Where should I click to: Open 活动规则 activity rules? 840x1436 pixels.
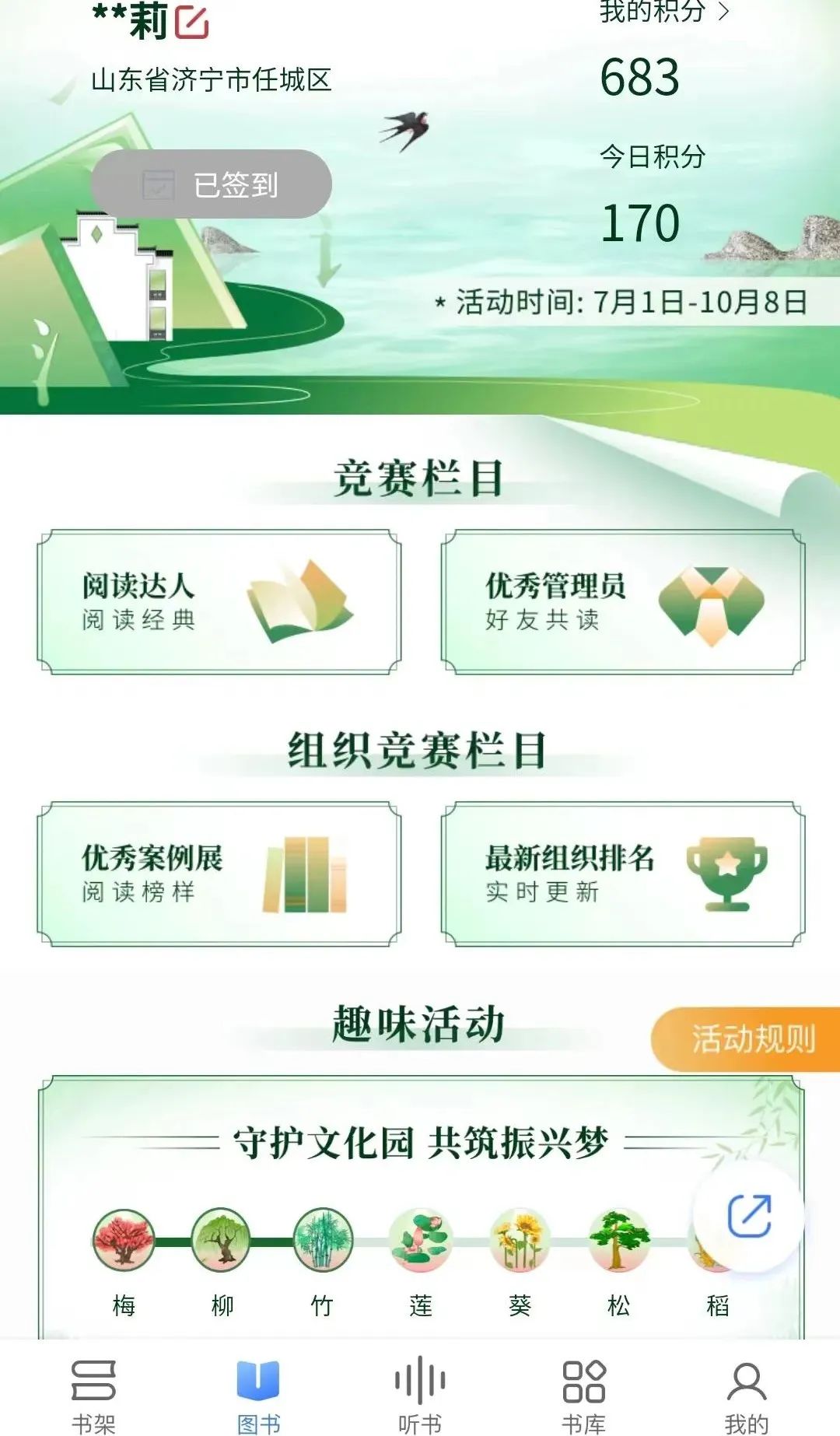click(x=748, y=1039)
